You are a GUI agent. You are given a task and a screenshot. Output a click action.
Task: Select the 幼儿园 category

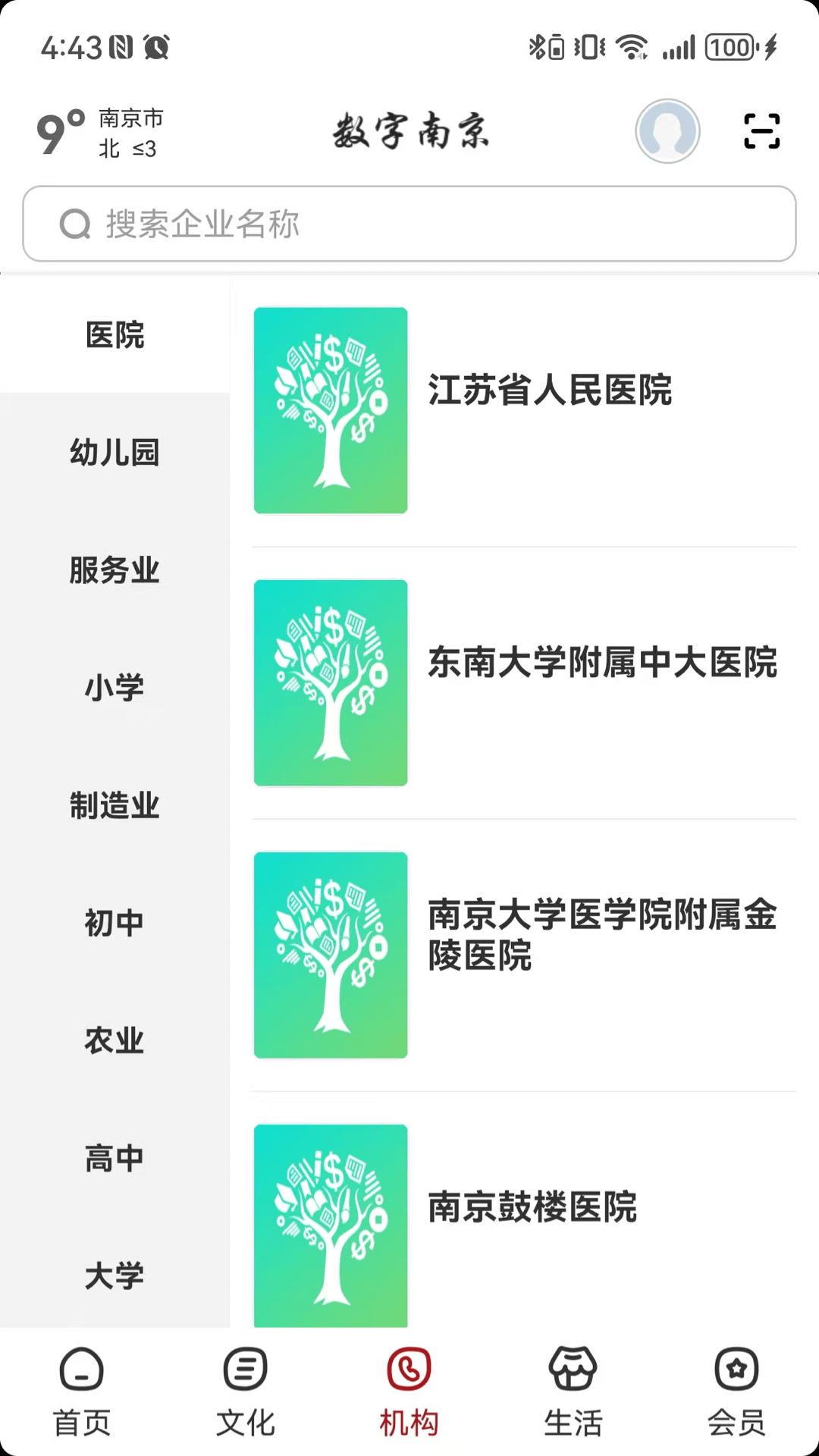(115, 453)
